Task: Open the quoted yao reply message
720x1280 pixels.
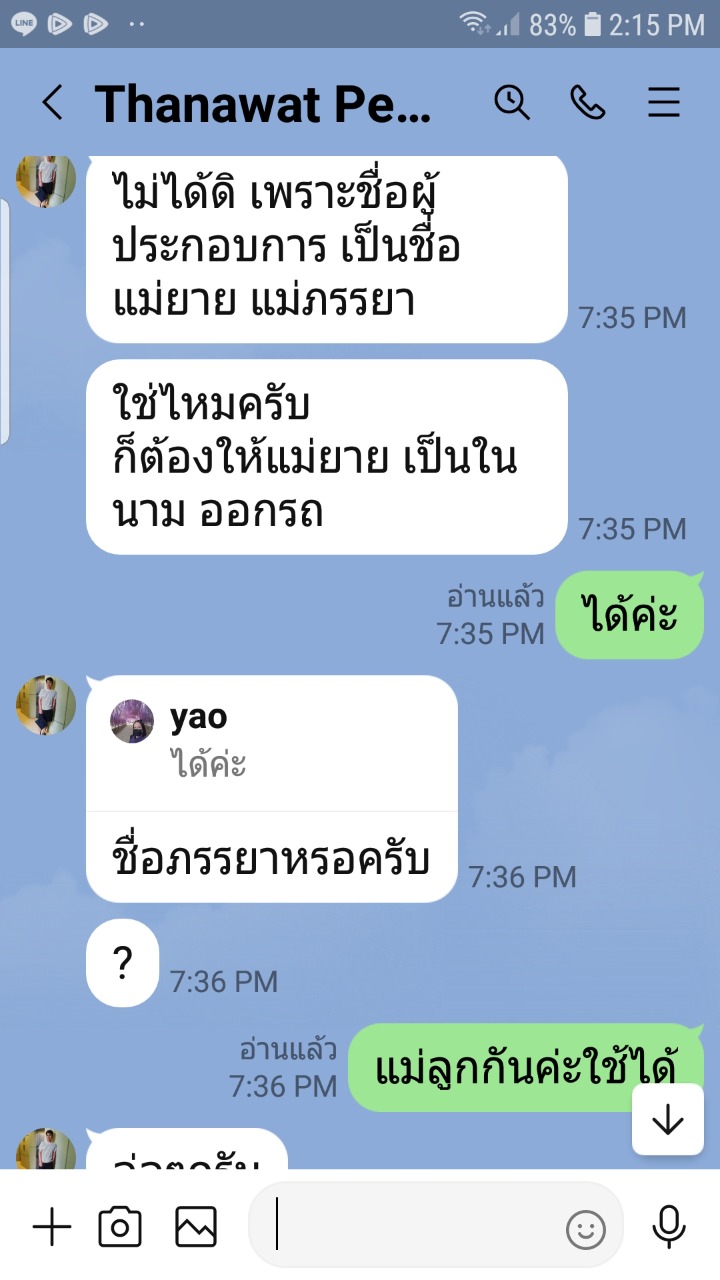Action: [x=270, y=742]
